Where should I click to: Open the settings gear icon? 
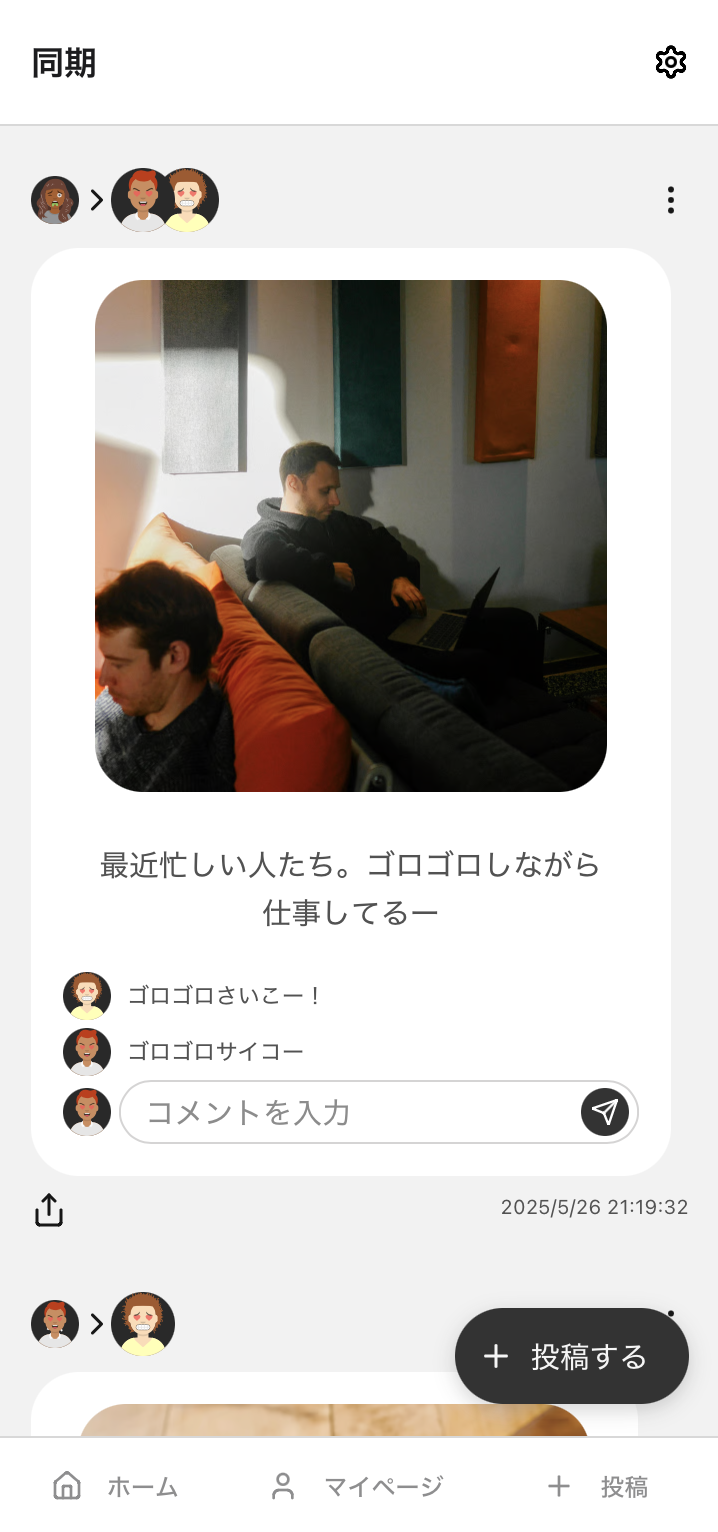(670, 63)
